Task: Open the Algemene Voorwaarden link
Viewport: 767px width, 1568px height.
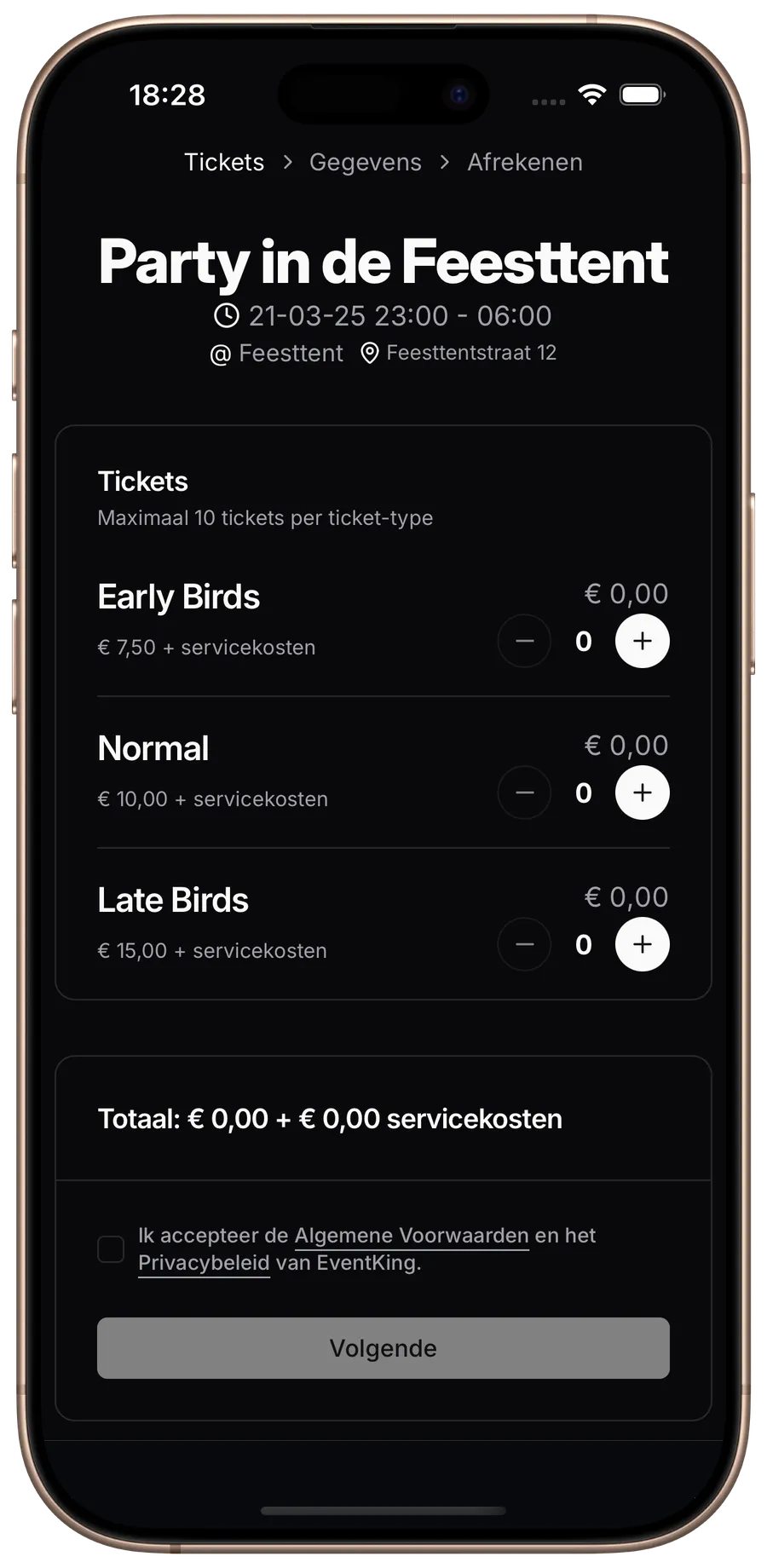Action: 411,1235
